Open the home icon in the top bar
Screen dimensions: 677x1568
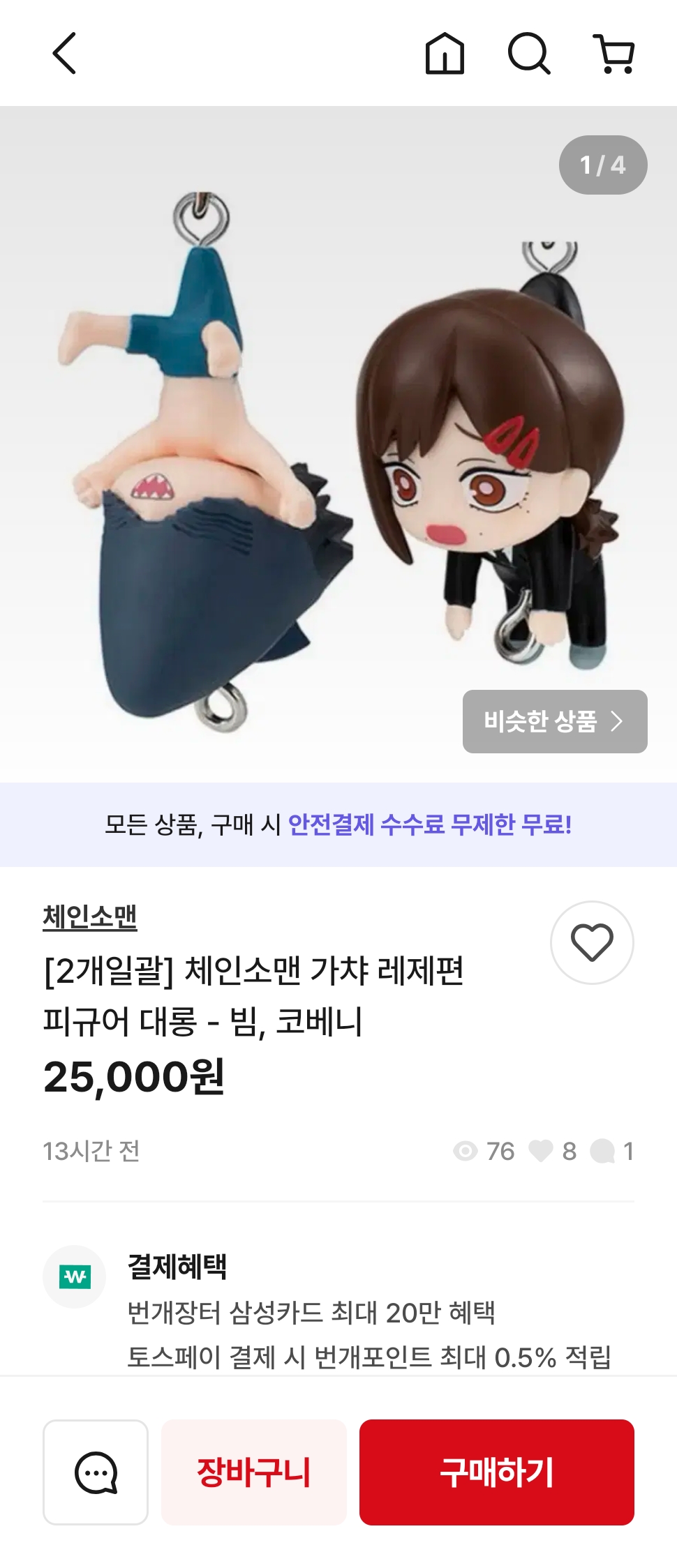coord(445,54)
